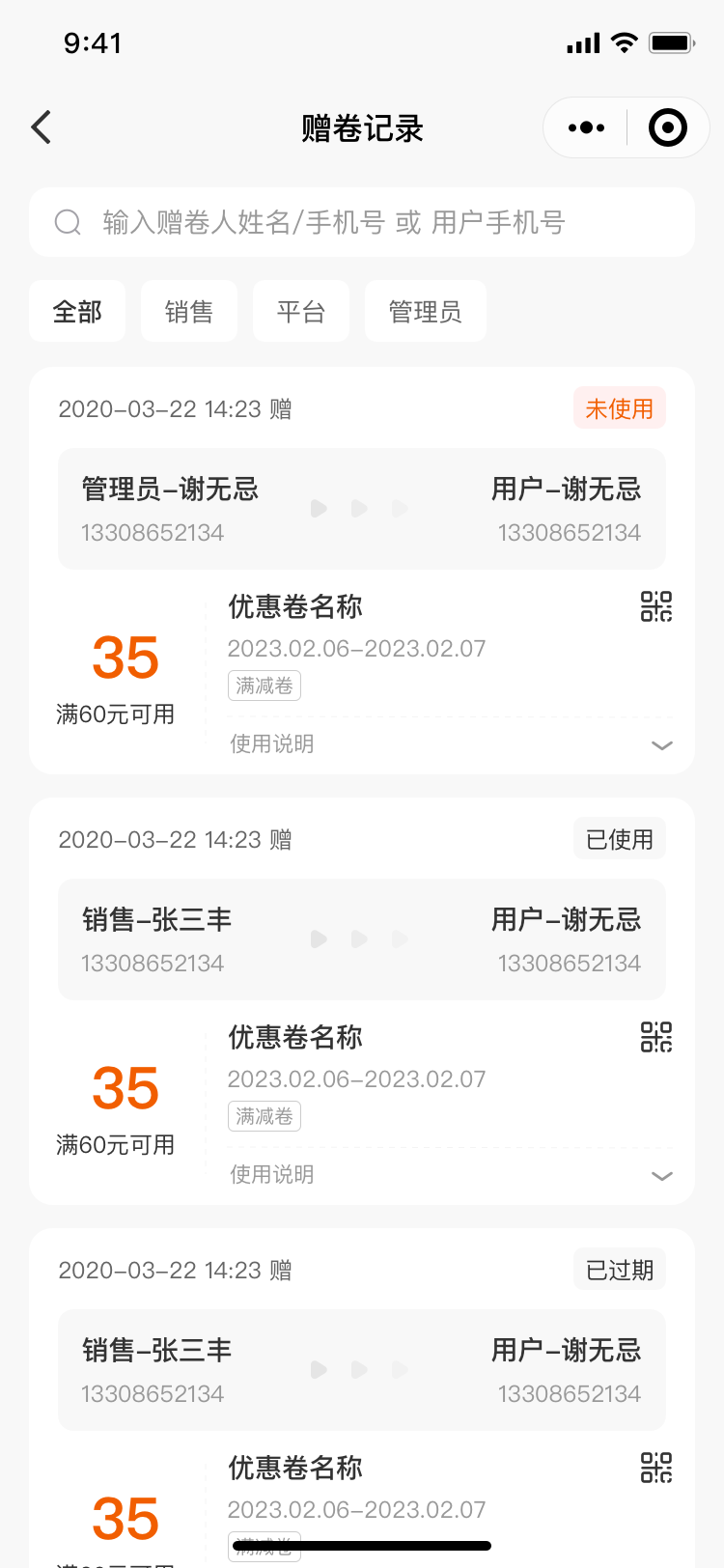
Task: Filter records by 销售
Action: click(189, 311)
